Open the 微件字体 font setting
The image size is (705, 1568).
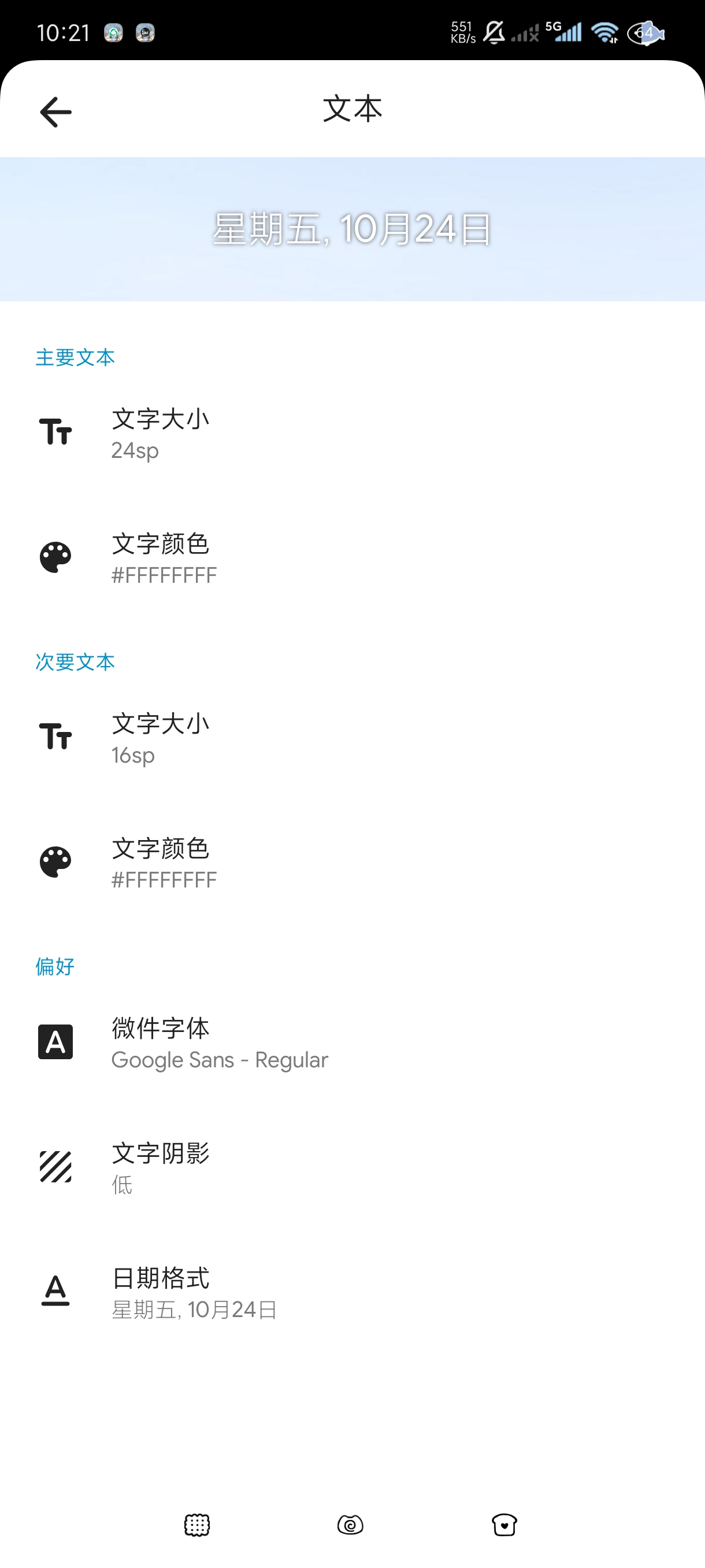pos(219,1043)
